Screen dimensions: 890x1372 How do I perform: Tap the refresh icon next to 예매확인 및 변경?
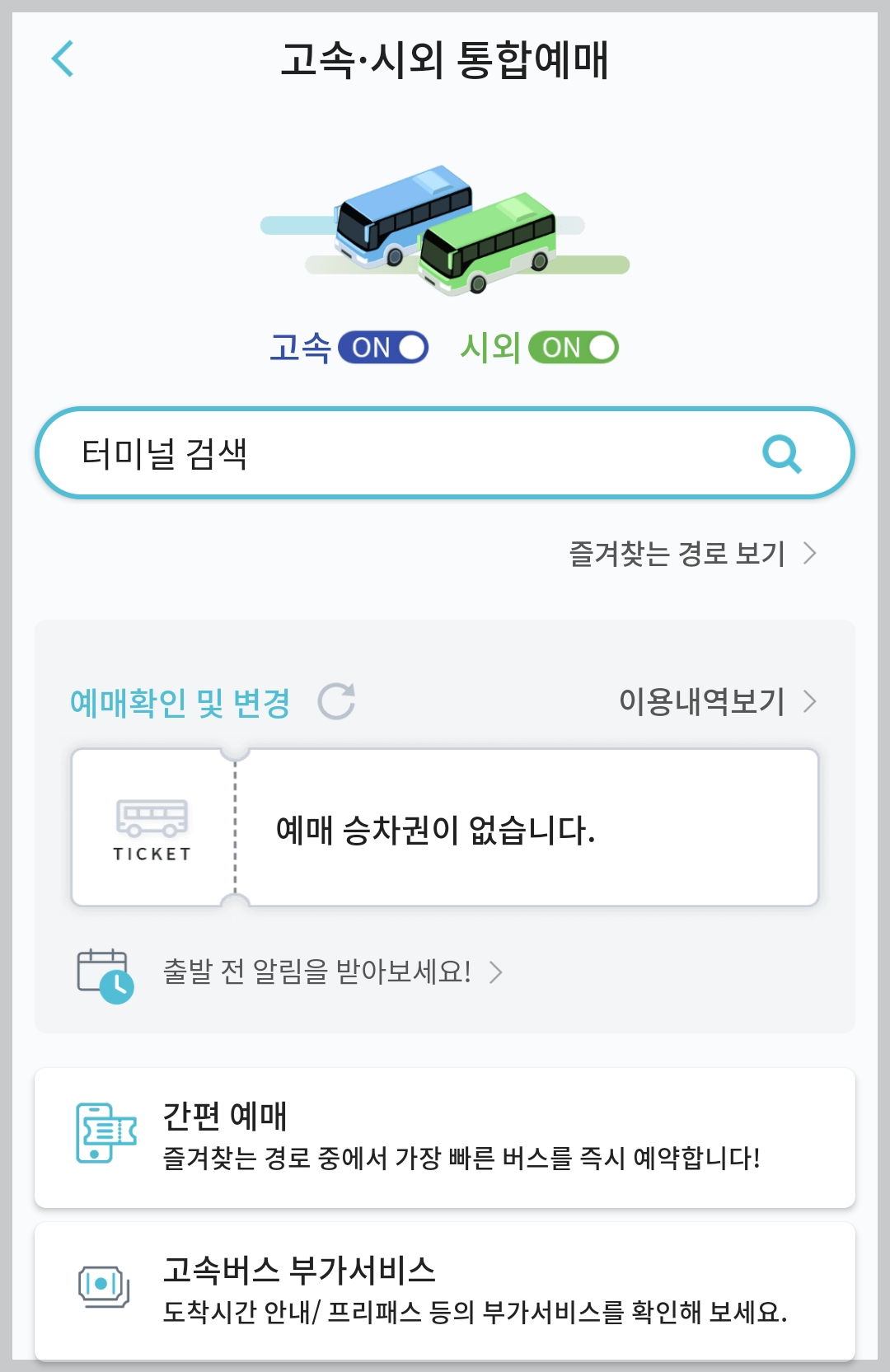pyautogui.click(x=335, y=700)
